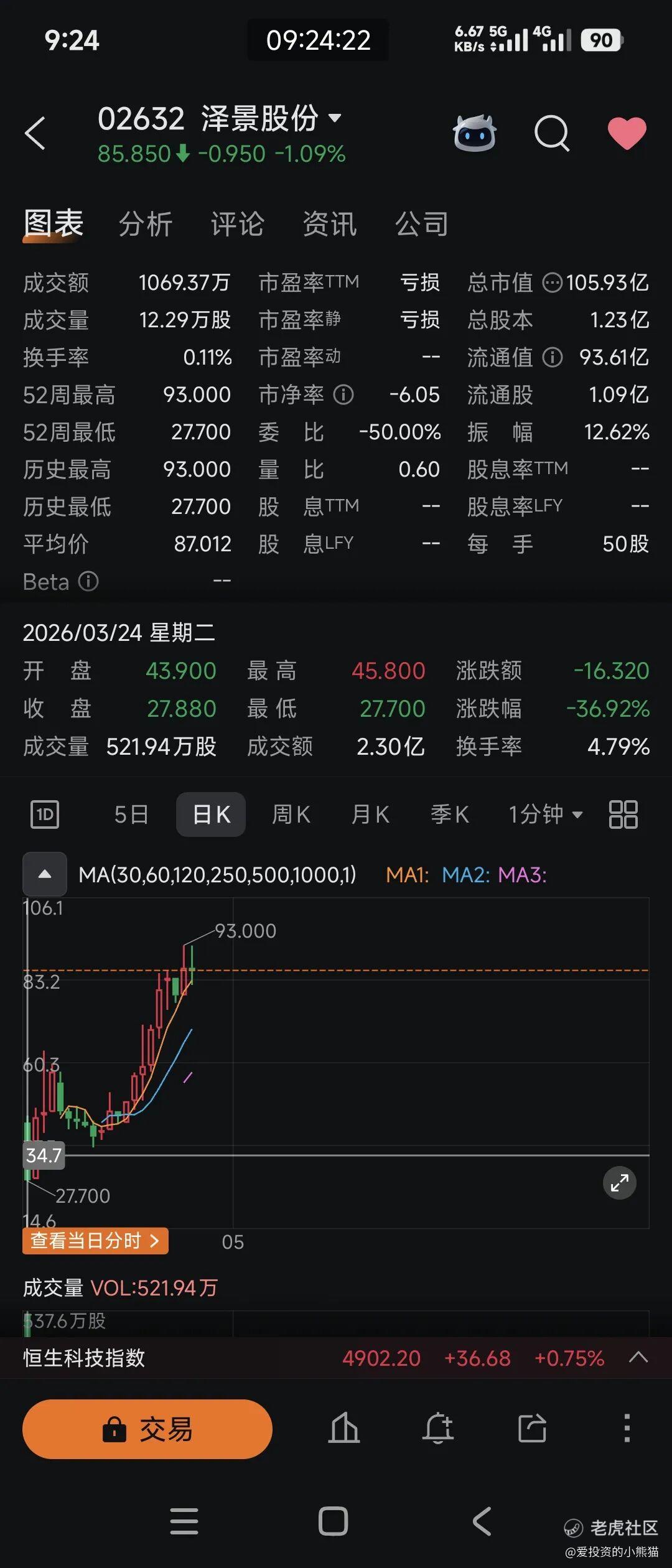Screen dimensions: 672x1568
Task: Remove stock from favorites via heart icon
Action: [x=627, y=133]
